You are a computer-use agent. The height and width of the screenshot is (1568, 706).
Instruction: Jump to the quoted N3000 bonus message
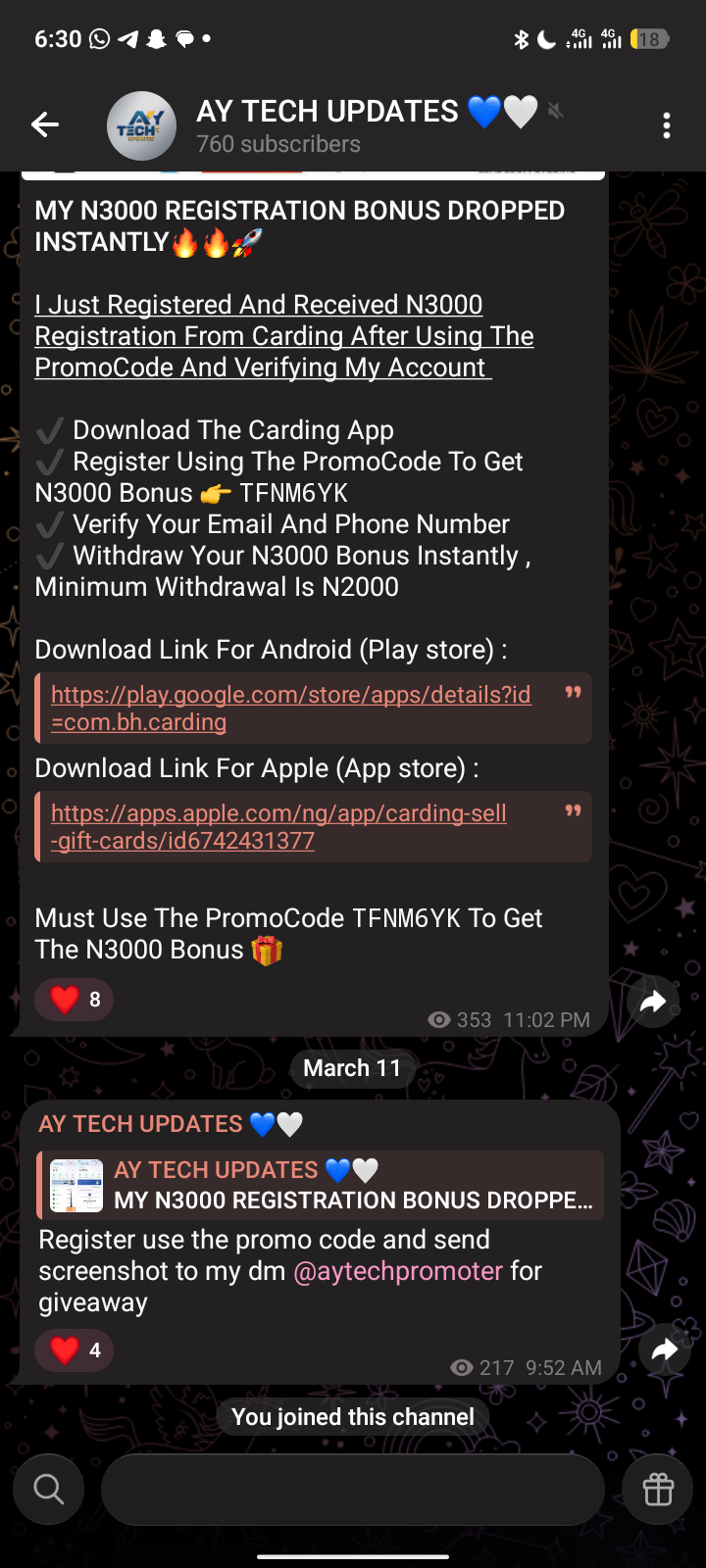pyautogui.click(x=324, y=1185)
